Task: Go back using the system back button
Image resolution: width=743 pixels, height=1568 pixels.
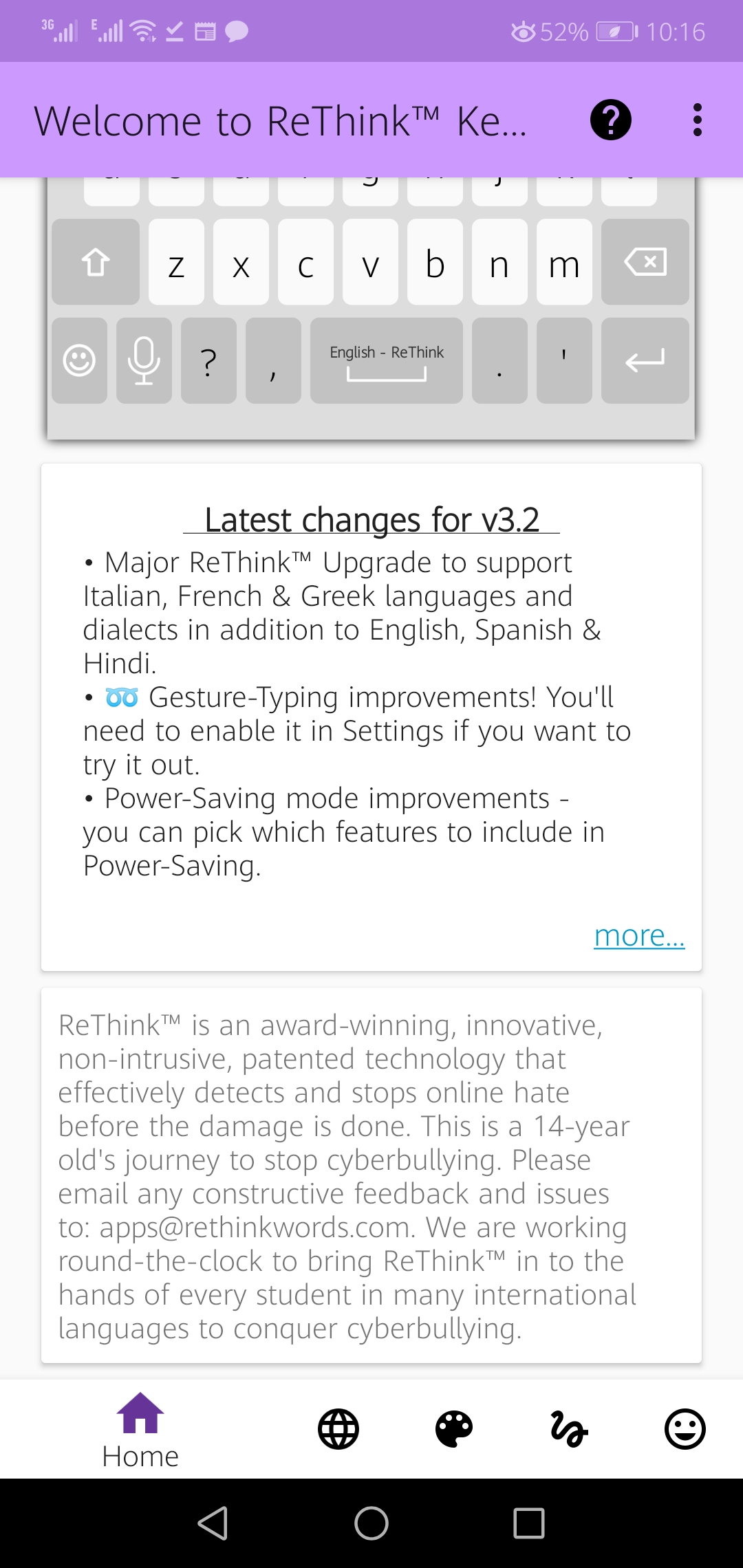Action: (x=213, y=1523)
